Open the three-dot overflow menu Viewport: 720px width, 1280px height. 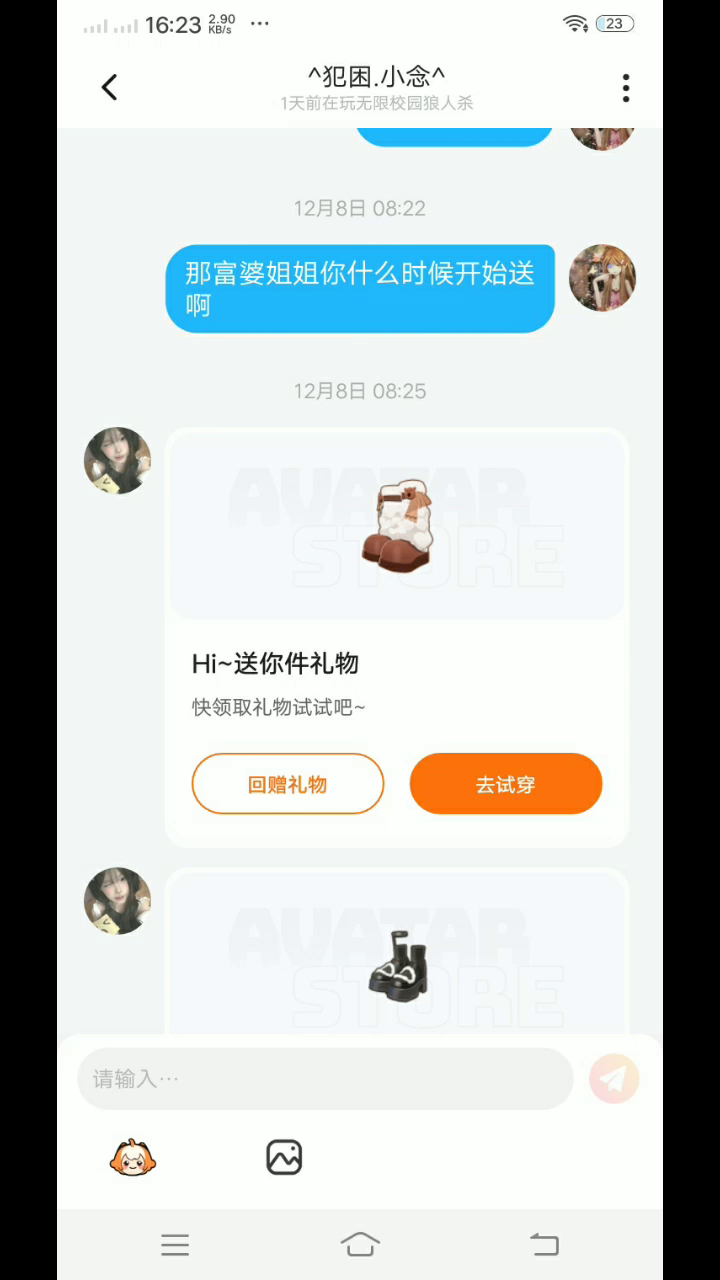[x=626, y=88]
